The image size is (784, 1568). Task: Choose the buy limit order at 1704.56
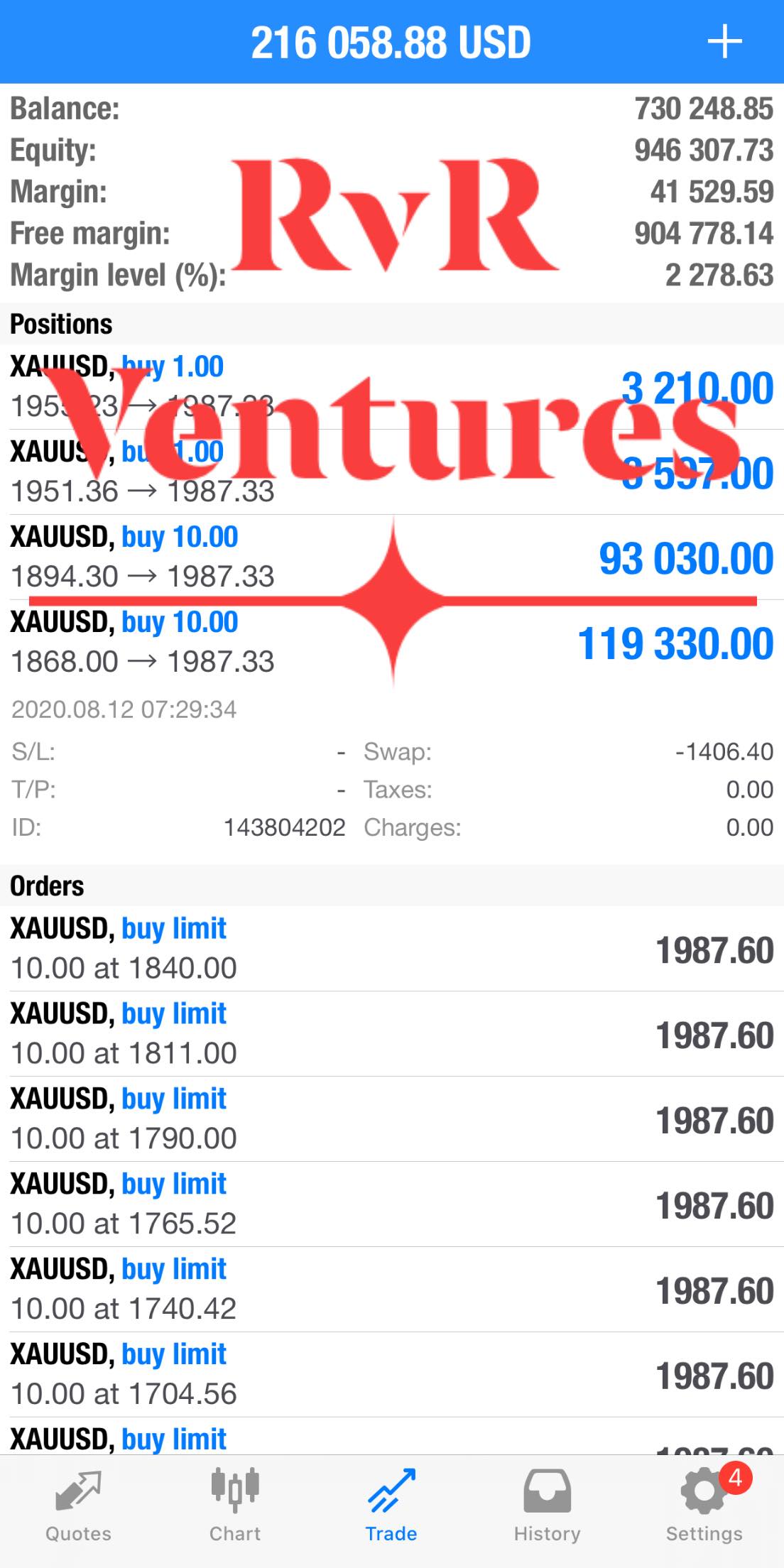pos(392,1375)
